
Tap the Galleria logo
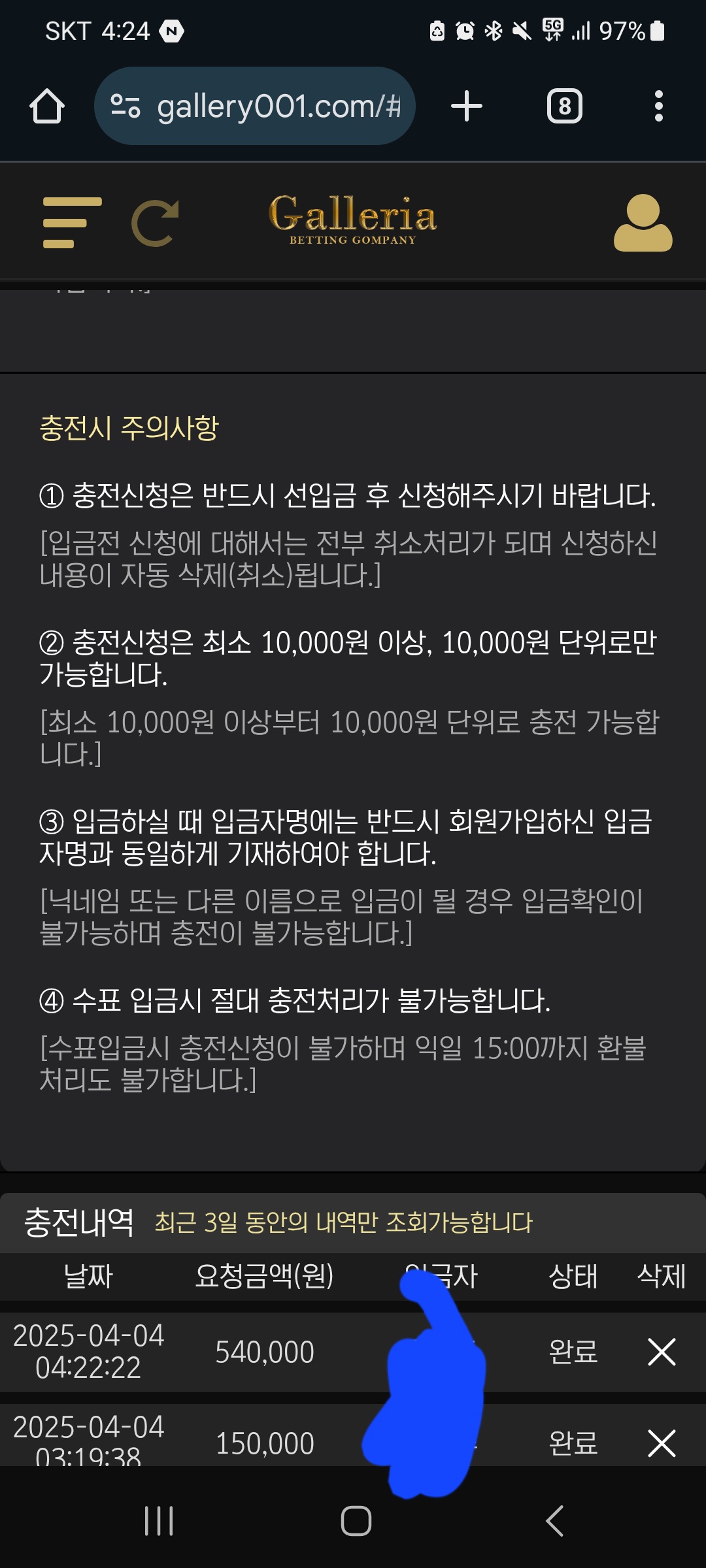pyautogui.click(x=353, y=220)
